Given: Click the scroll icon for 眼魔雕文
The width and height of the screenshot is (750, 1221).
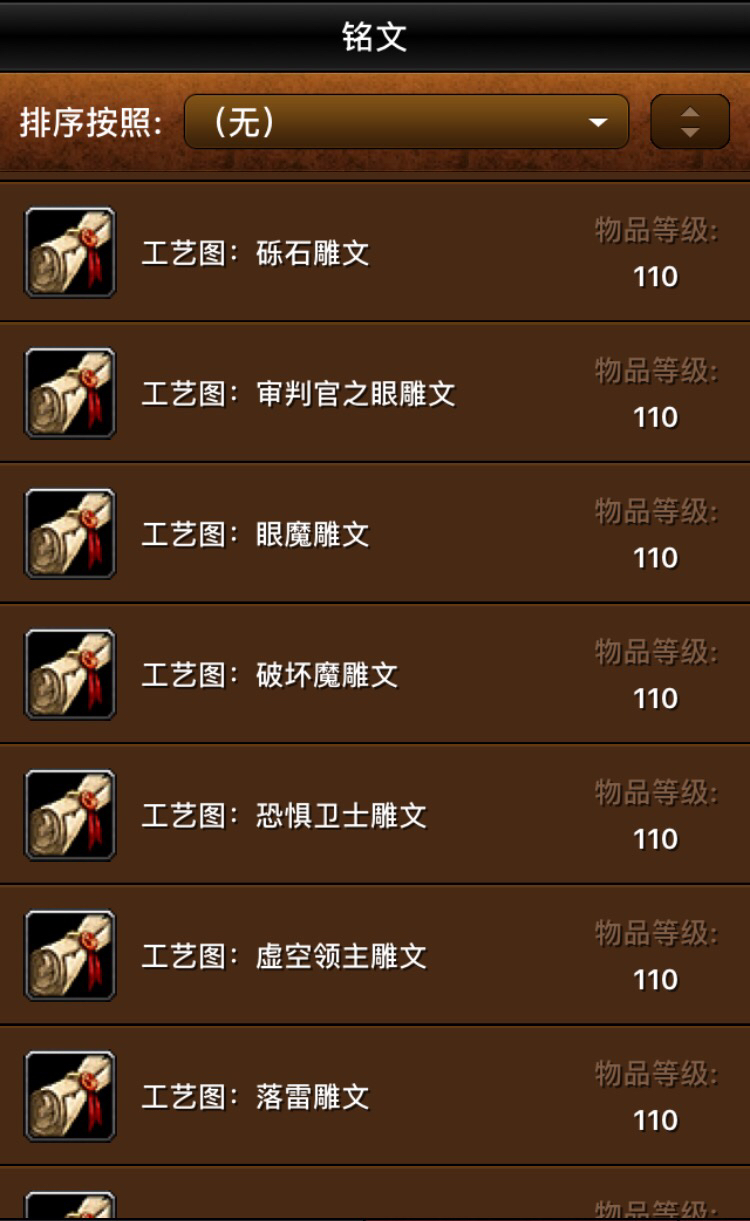Looking at the screenshot, I should [70, 533].
